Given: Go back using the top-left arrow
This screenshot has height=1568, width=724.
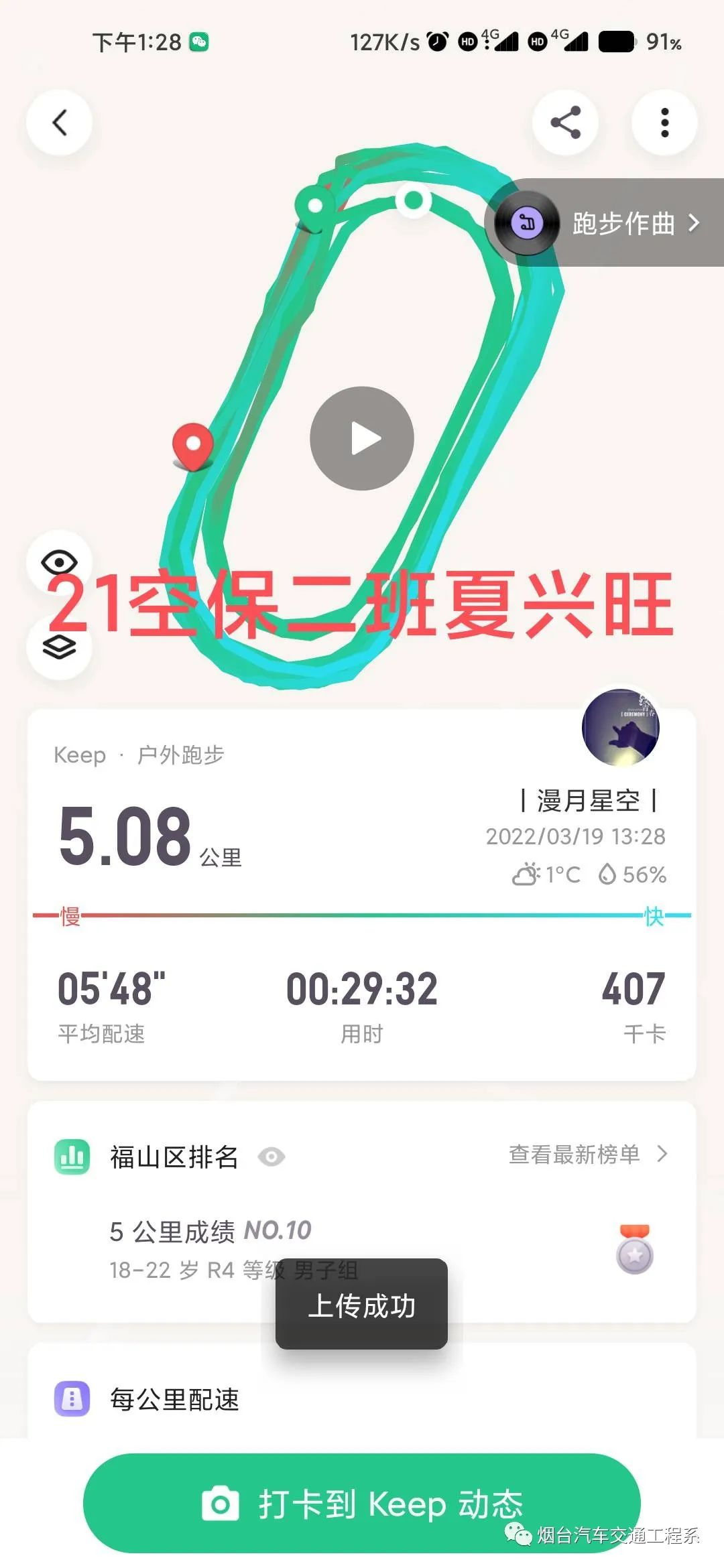Looking at the screenshot, I should [59, 123].
